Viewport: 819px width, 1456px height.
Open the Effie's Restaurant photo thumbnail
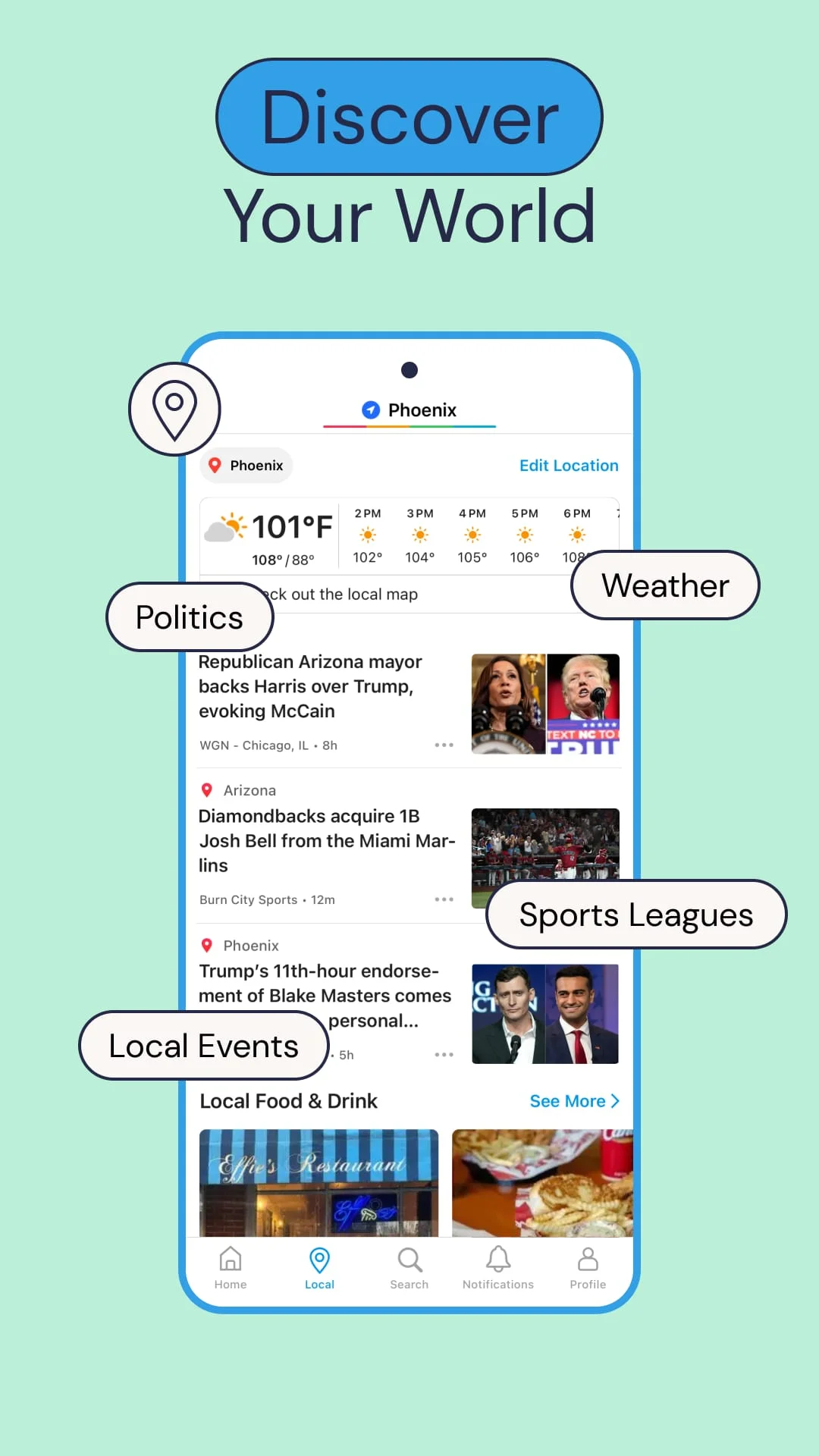point(318,1183)
